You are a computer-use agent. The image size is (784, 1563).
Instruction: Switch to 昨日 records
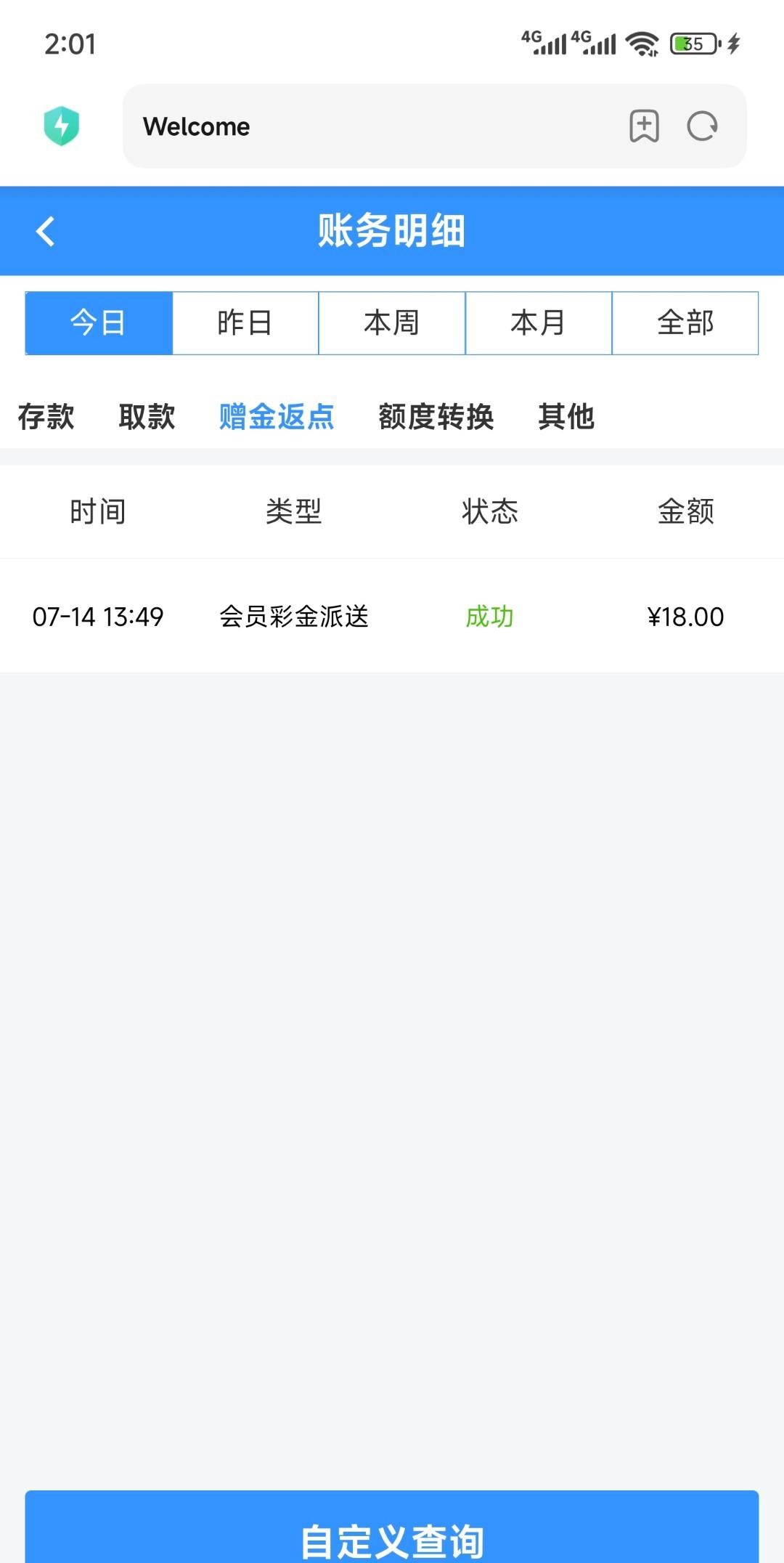click(245, 323)
